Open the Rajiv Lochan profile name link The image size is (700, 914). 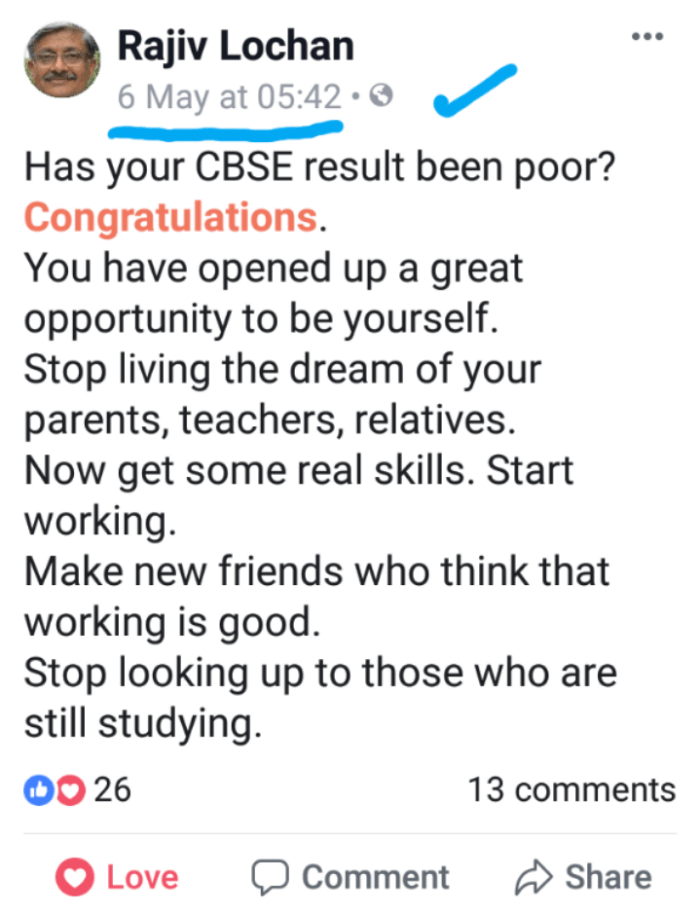click(235, 45)
